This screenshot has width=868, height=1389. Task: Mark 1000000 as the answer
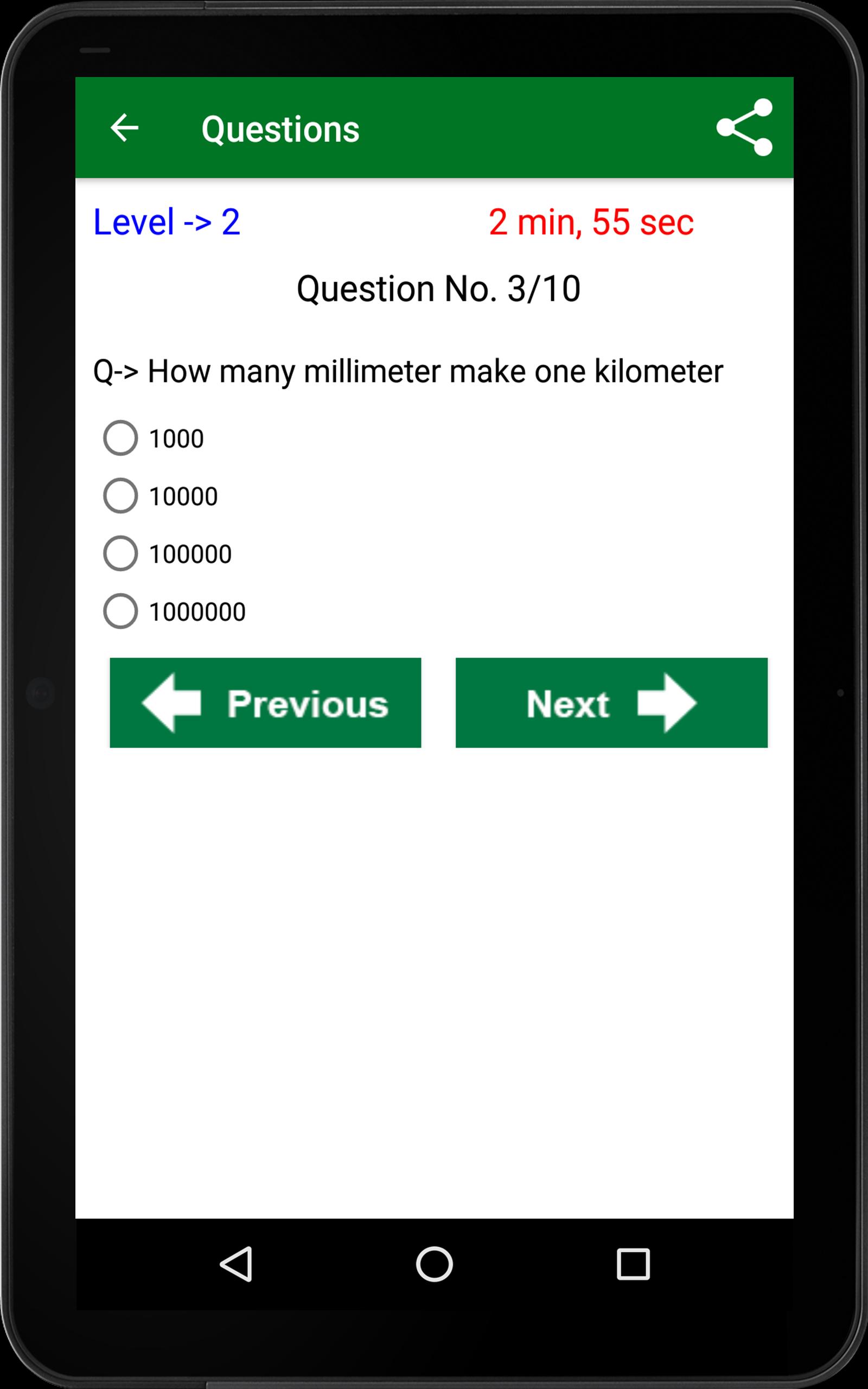pos(120,611)
